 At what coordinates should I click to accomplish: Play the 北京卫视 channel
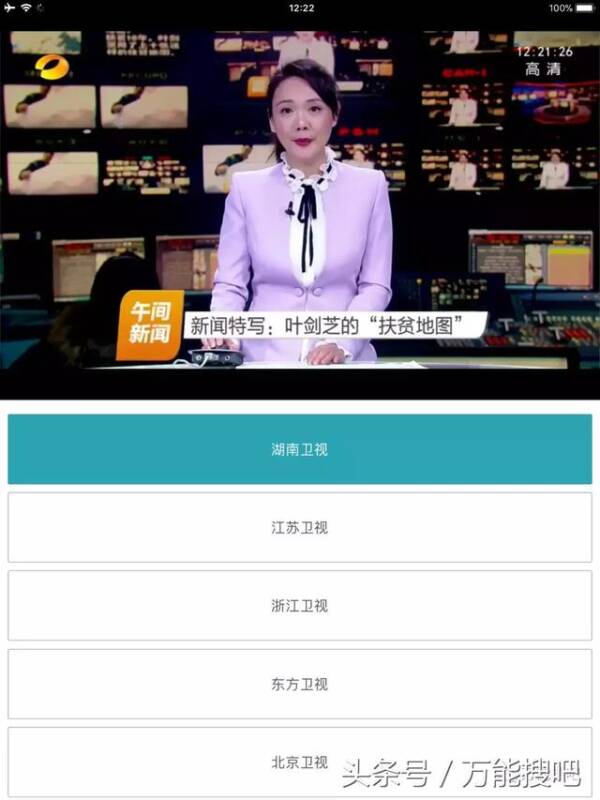pyautogui.click(x=299, y=761)
